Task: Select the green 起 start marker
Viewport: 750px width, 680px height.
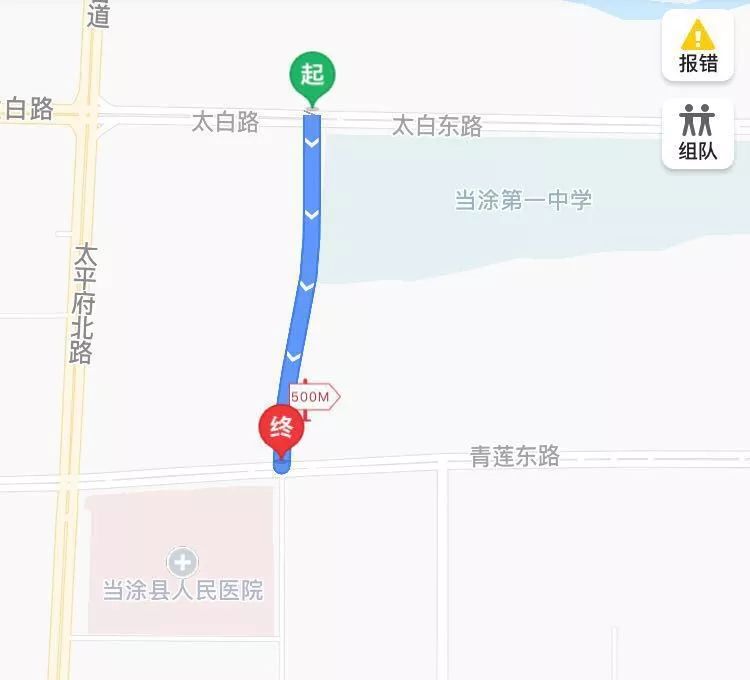Action: tap(312, 76)
